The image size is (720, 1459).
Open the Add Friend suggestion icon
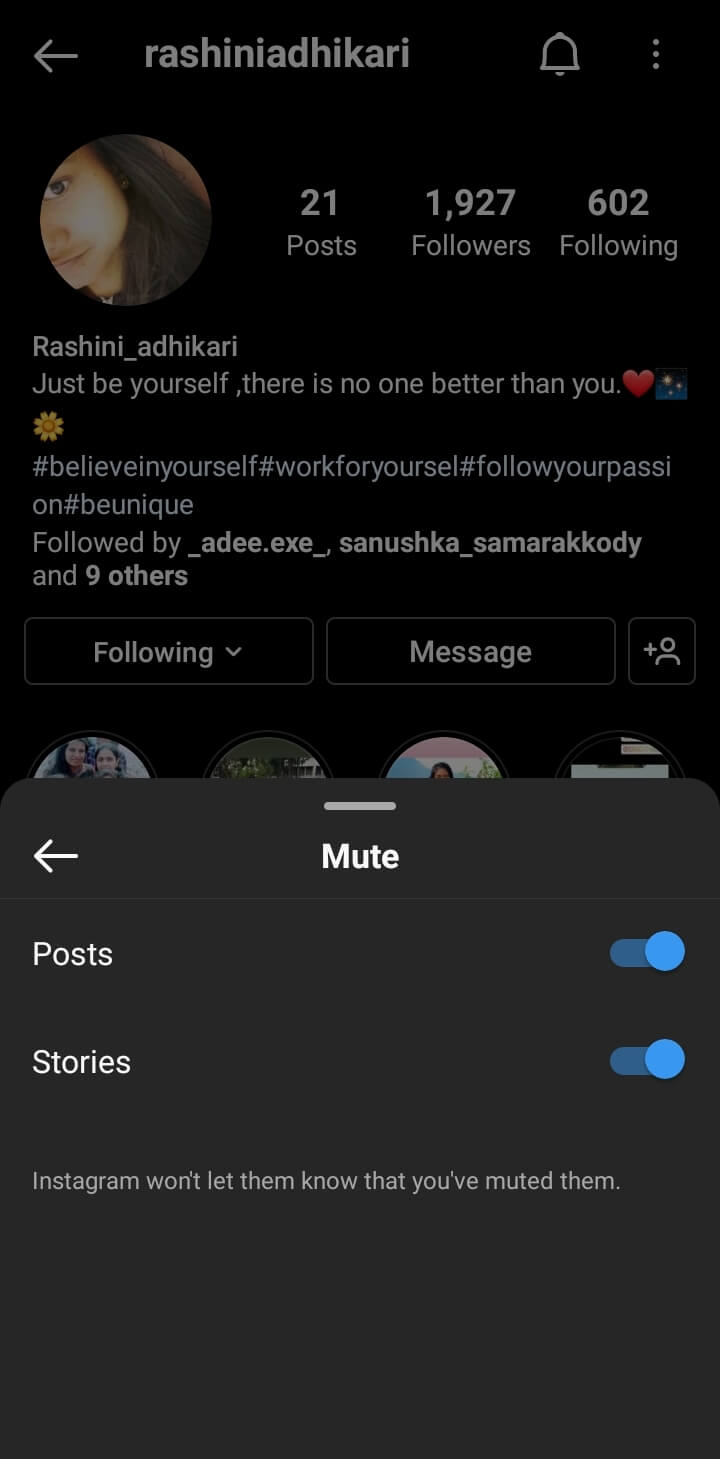[x=662, y=651]
